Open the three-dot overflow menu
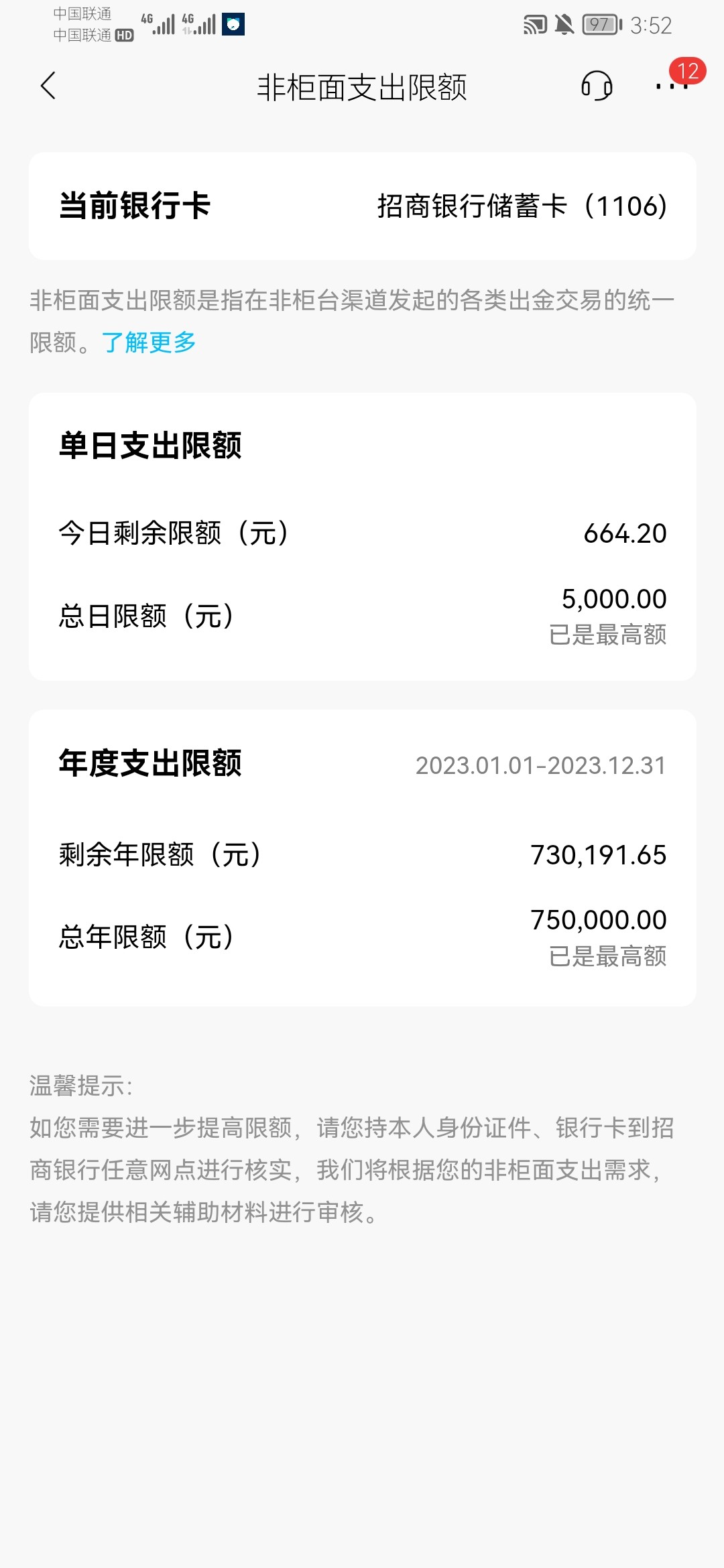Image resolution: width=724 pixels, height=1568 pixels. pyautogui.click(x=671, y=86)
